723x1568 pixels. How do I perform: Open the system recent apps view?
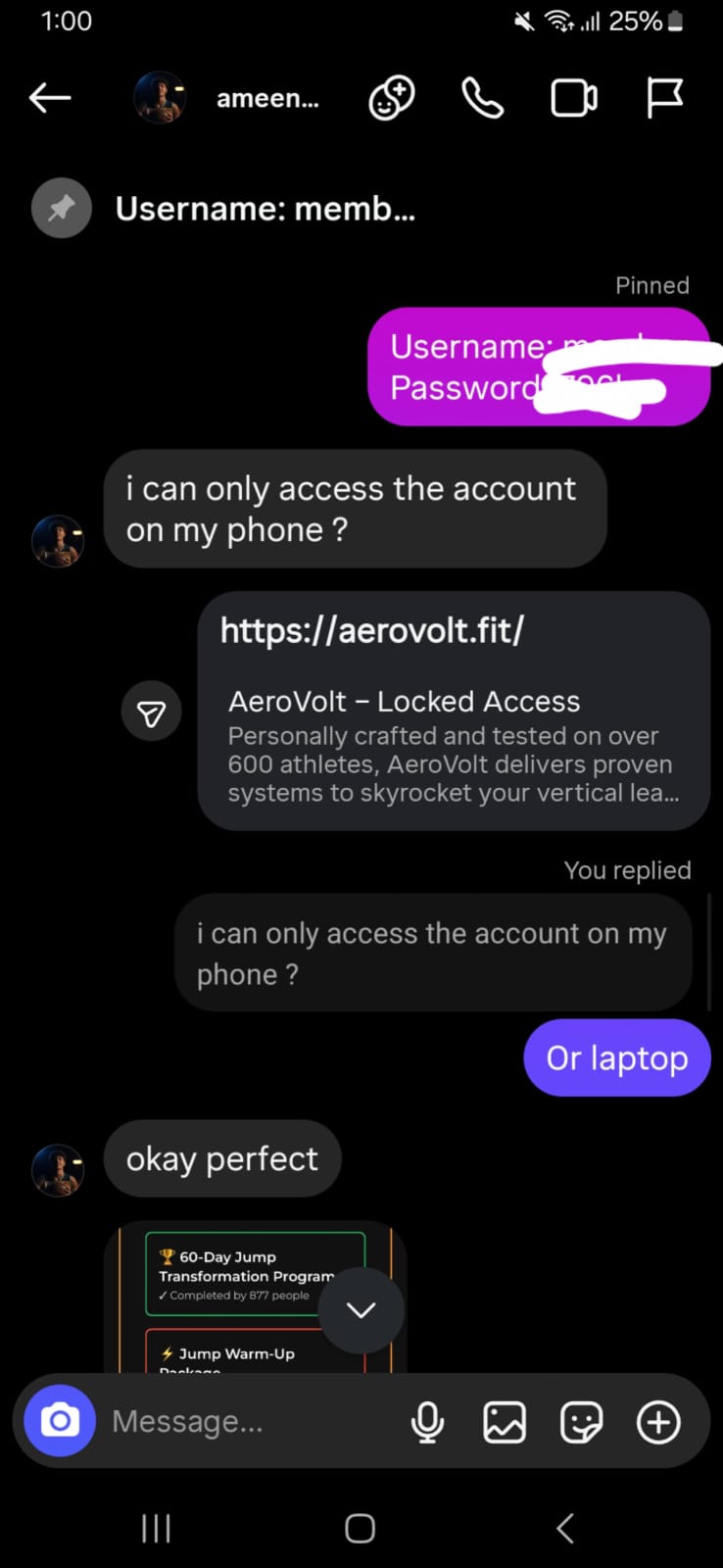(x=156, y=1528)
